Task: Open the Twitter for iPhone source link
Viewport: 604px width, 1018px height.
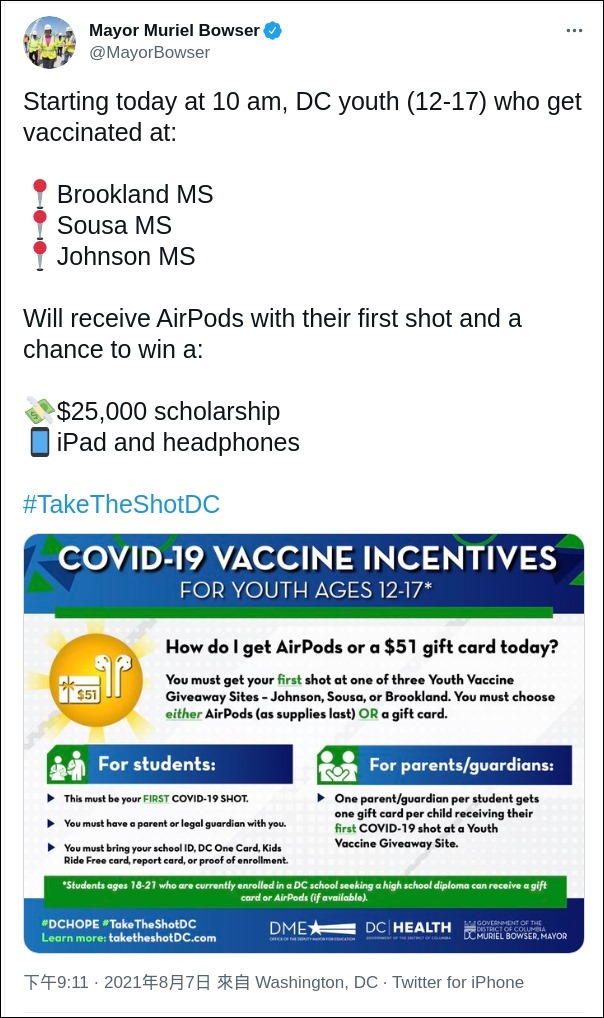Action: tap(457, 982)
